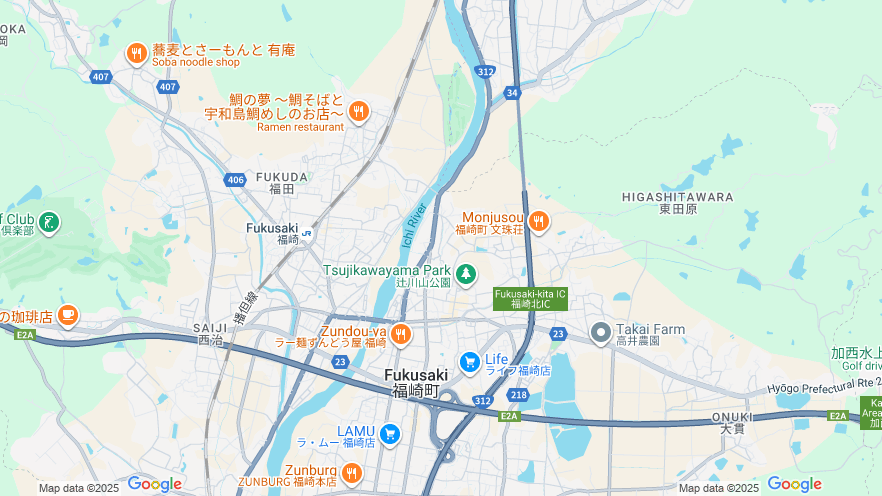Open the Tsujikawayama Park pin
882x496 pixels.
click(465, 273)
